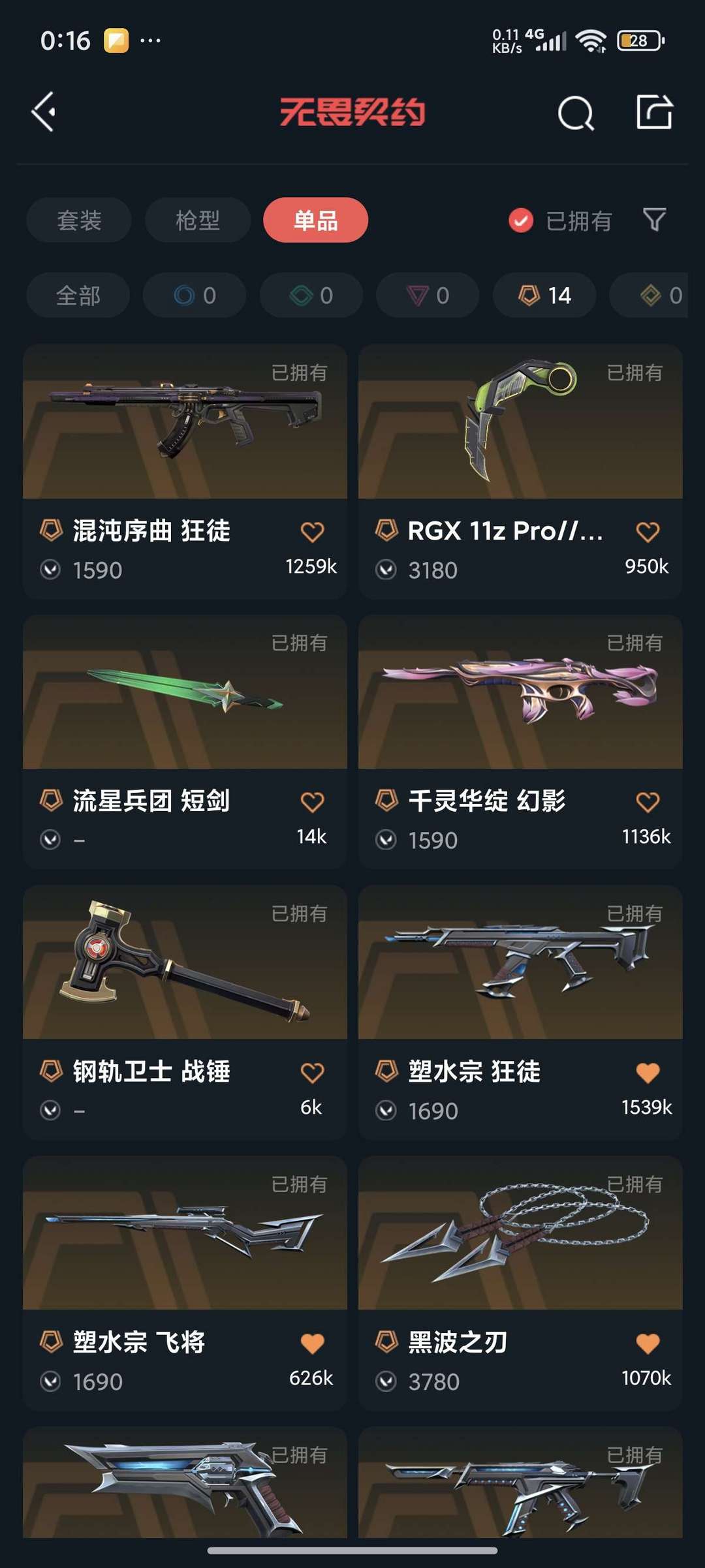
Task: Filter by the orange tier chip showing 14
Action: pyautogui.click(x=544, y=296)
